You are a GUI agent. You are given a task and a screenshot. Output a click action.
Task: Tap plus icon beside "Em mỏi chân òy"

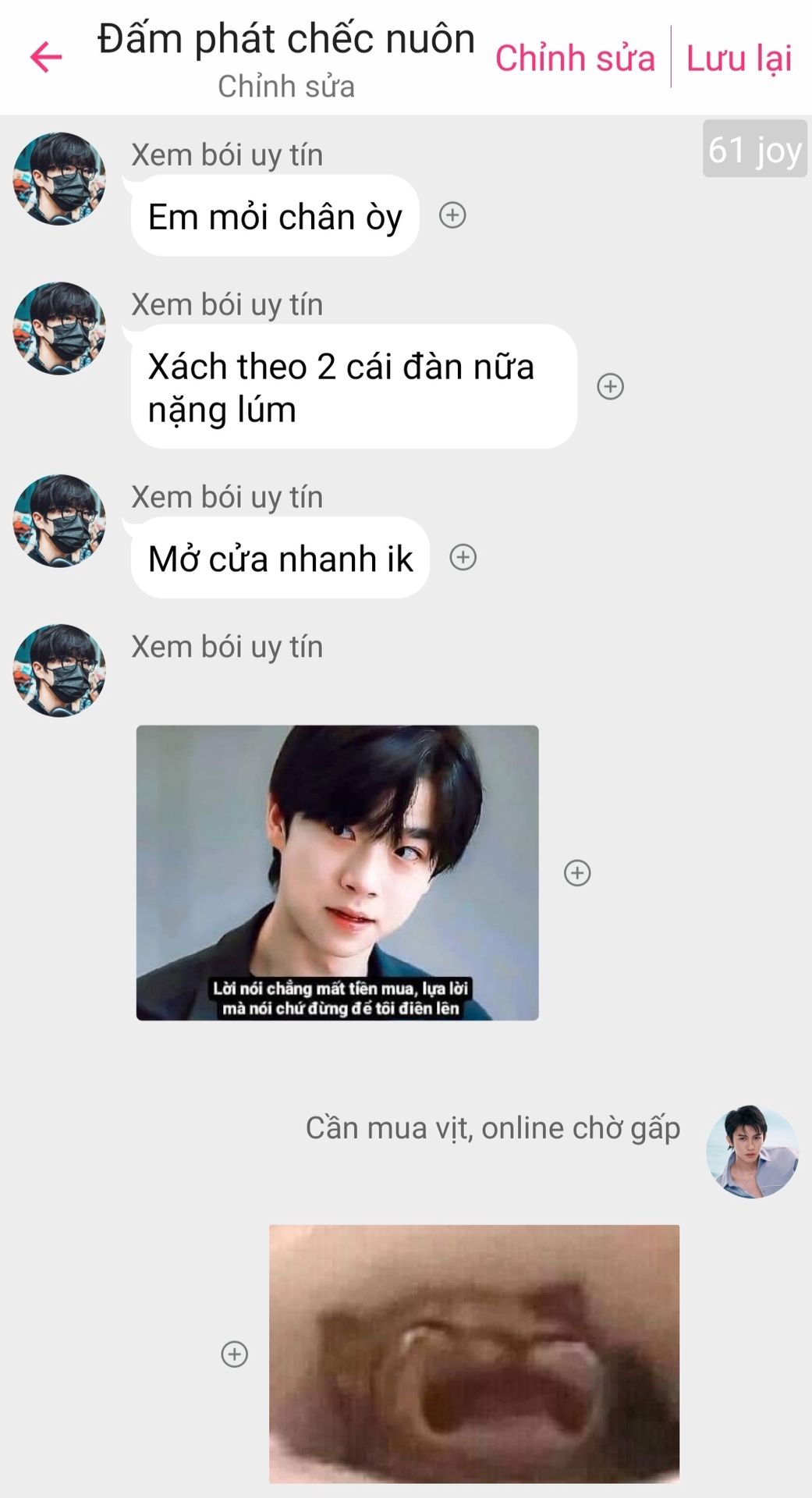[x=452, y=215]
